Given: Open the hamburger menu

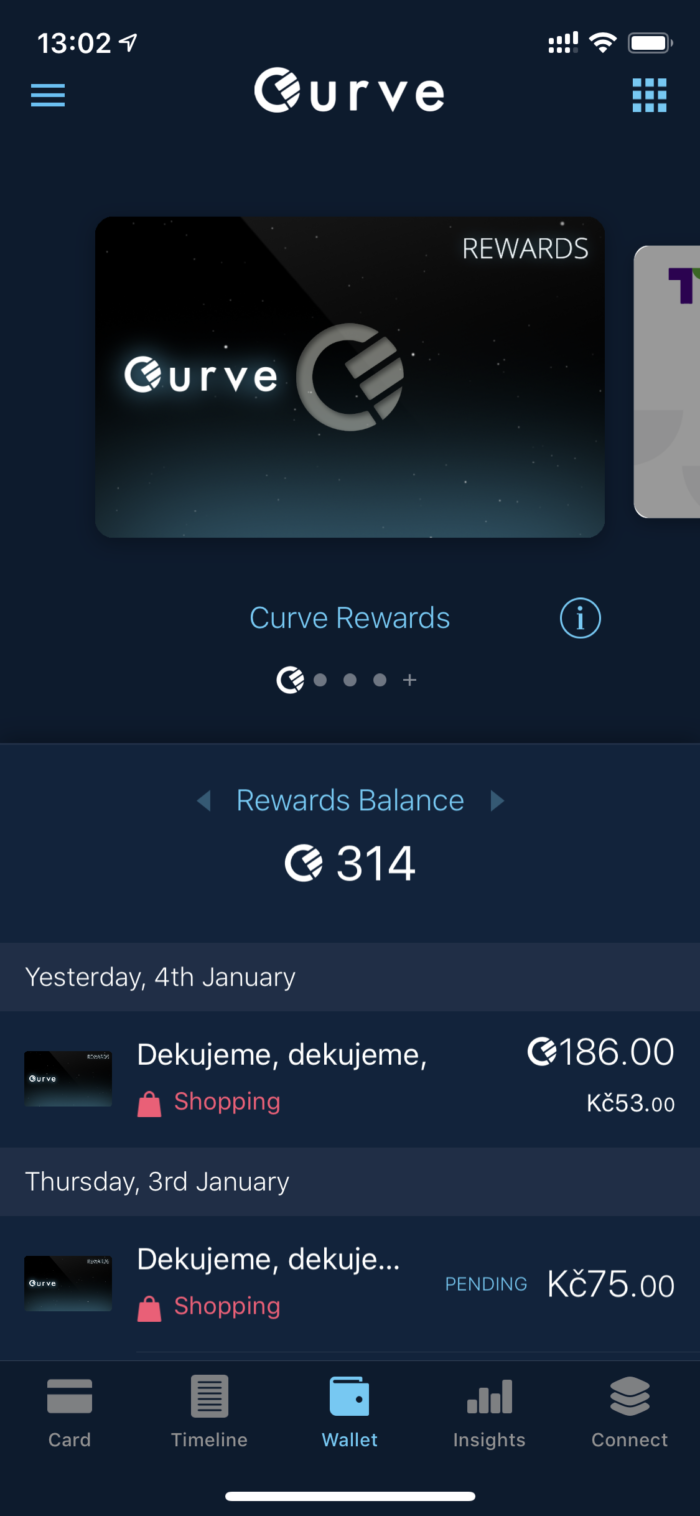Looking at the screenshot, I should click(x=48, y=95).
